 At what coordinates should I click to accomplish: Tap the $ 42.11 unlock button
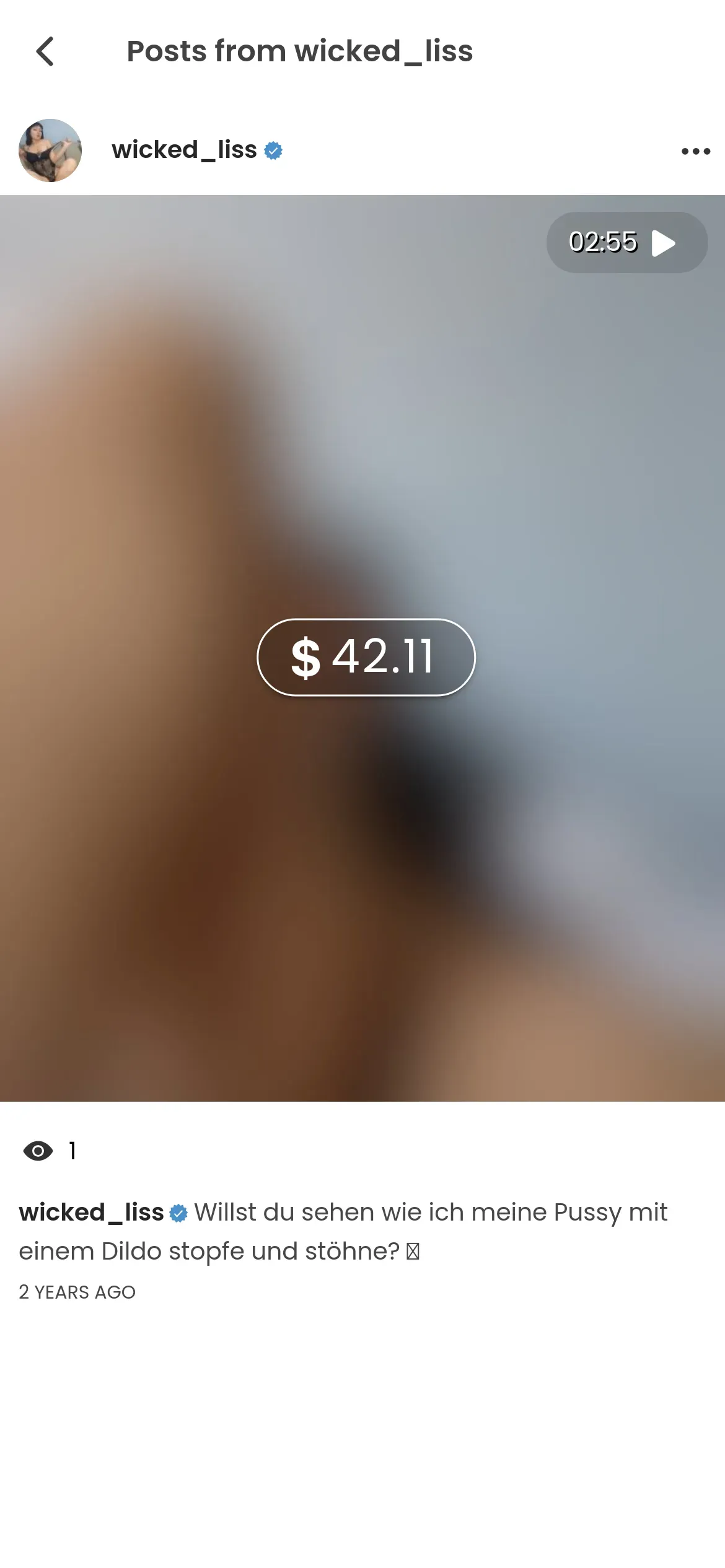click(366, 657)
